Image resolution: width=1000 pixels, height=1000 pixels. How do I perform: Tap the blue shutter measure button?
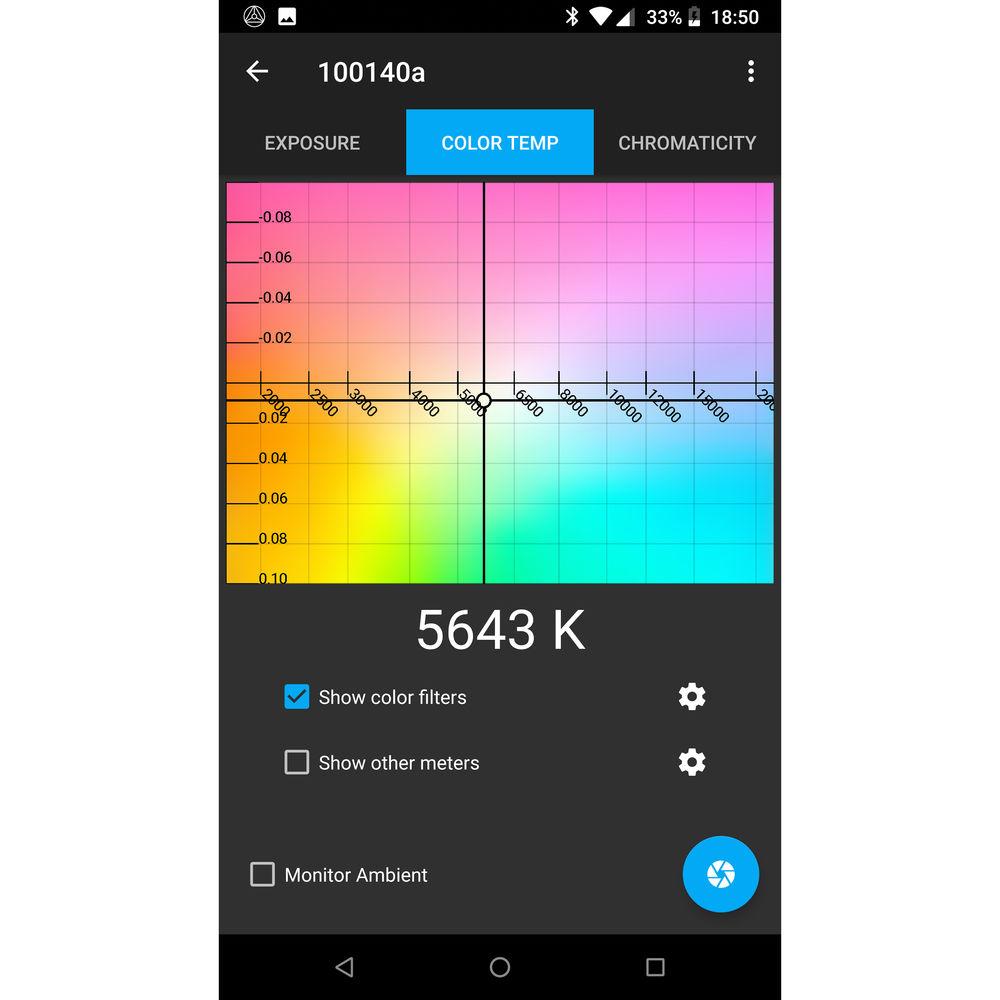pos(720,874)
